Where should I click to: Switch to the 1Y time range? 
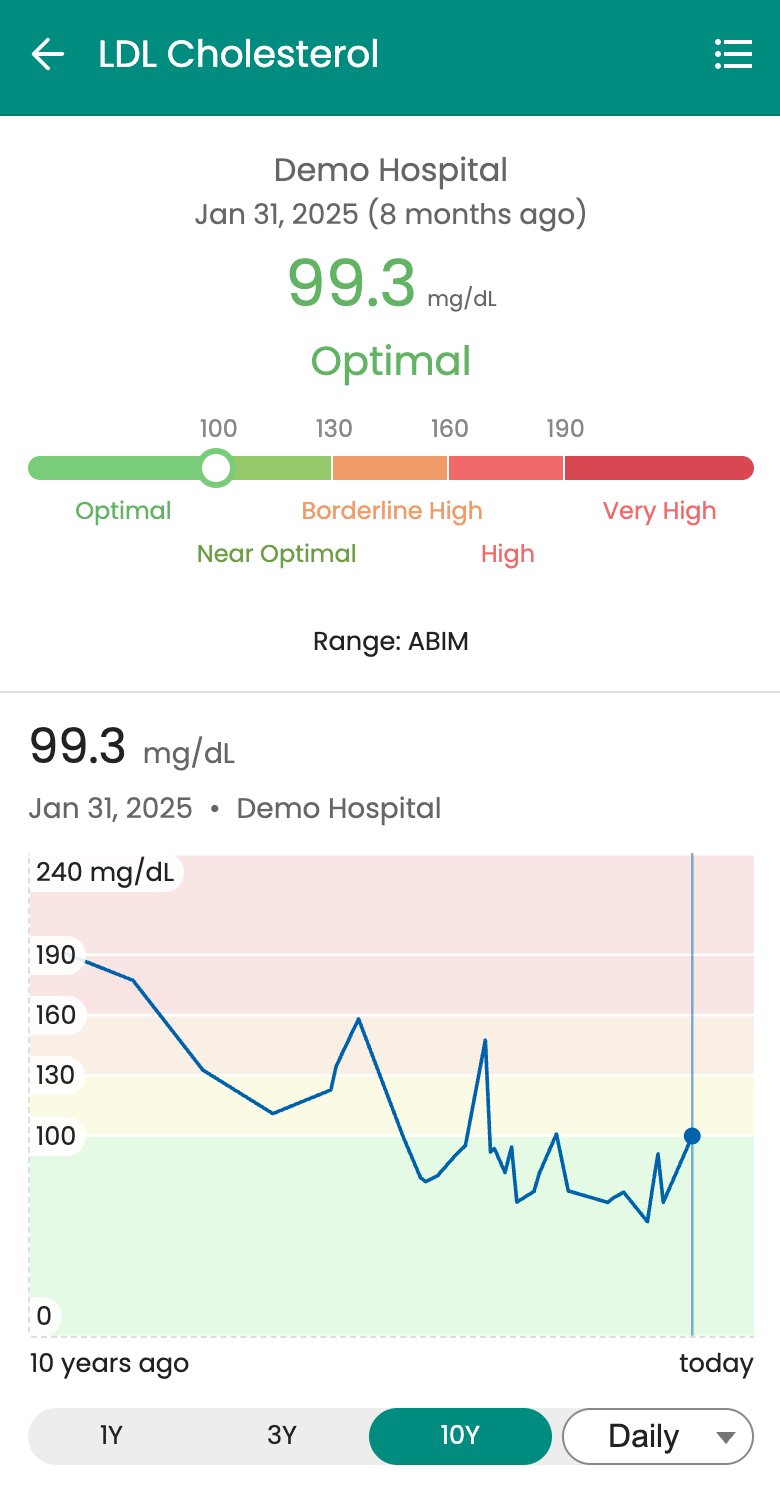pyautogui.click(x=111, y=1436)
